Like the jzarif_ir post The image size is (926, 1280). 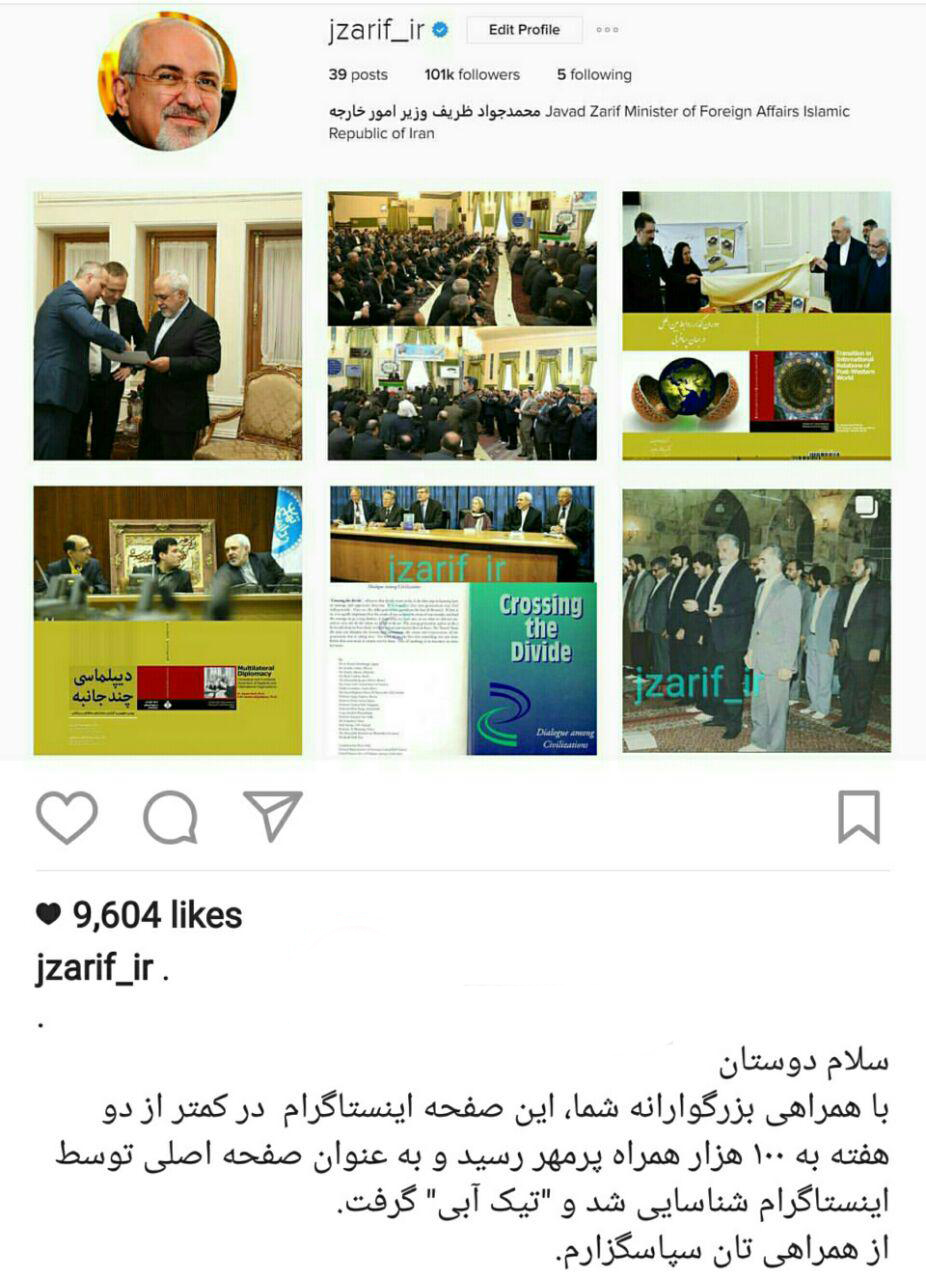[x=67, y=817]
